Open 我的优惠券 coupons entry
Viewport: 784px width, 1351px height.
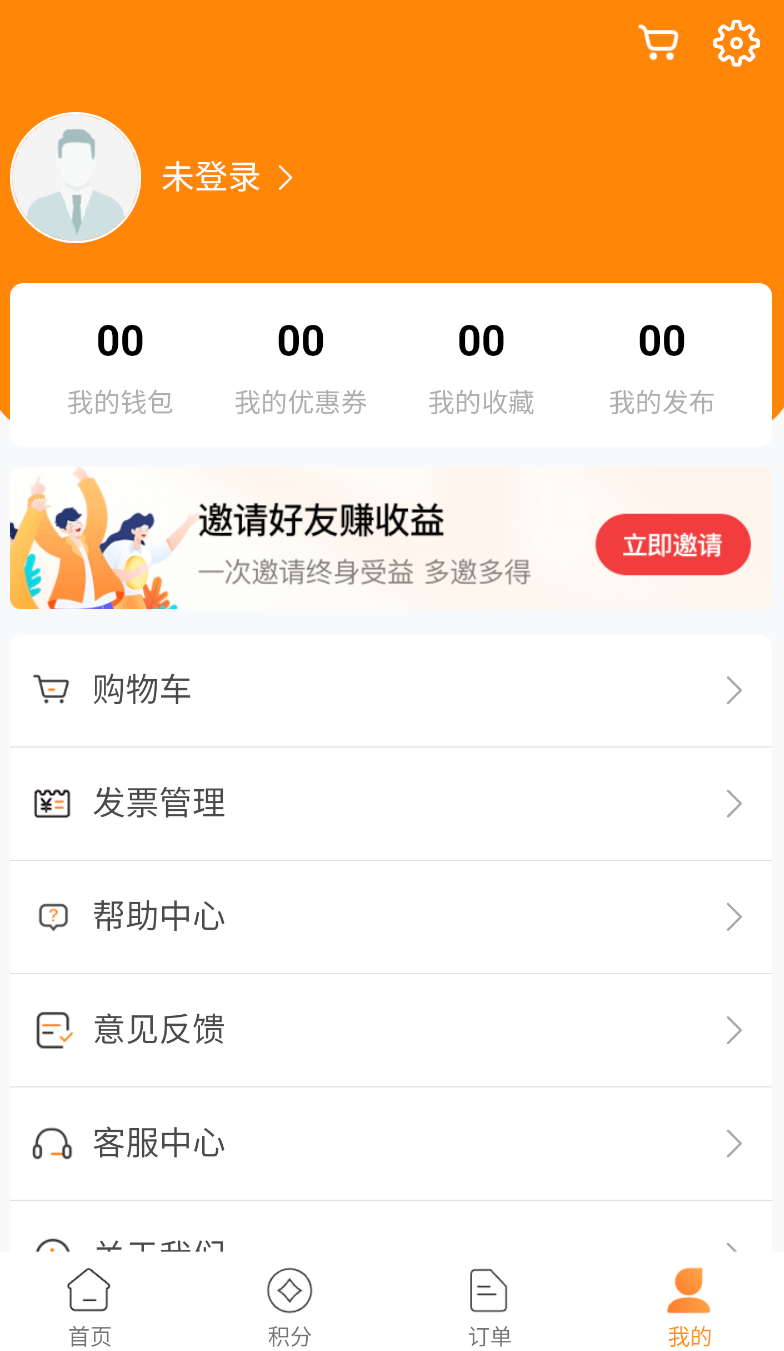[300, 365]
